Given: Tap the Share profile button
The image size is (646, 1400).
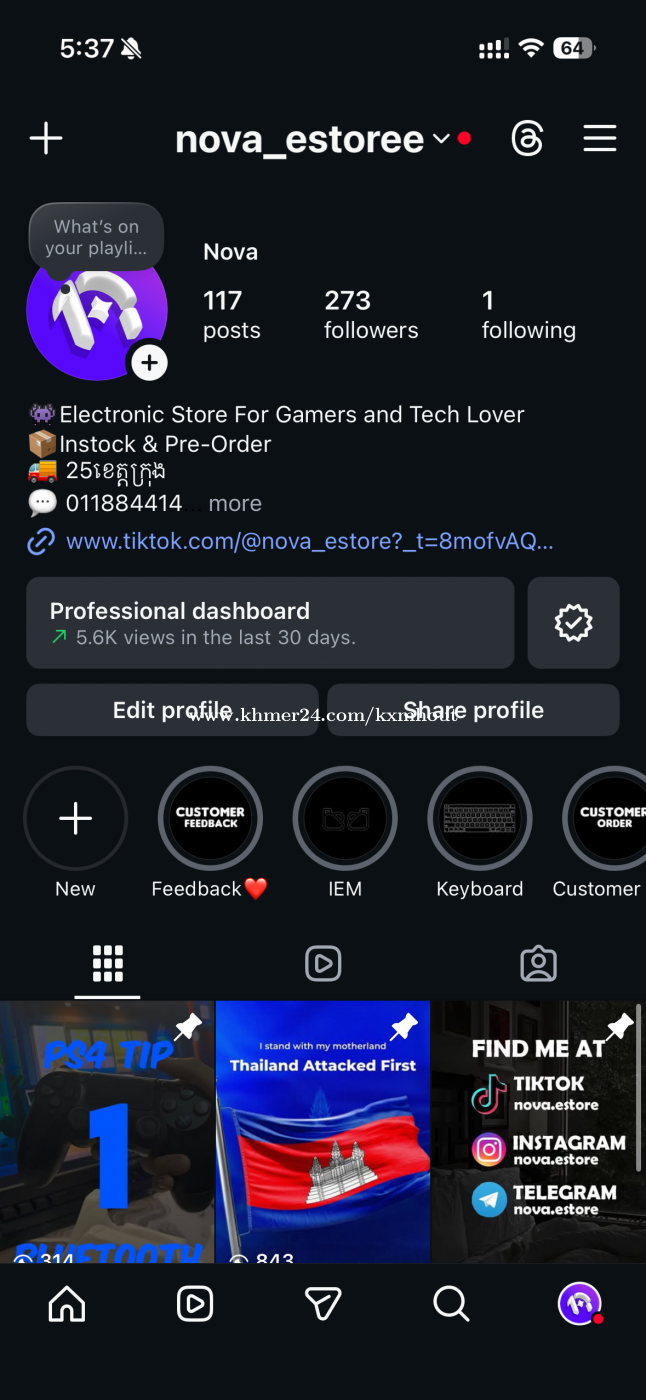Looking at the screenshot, I should (x=473, y=710).
